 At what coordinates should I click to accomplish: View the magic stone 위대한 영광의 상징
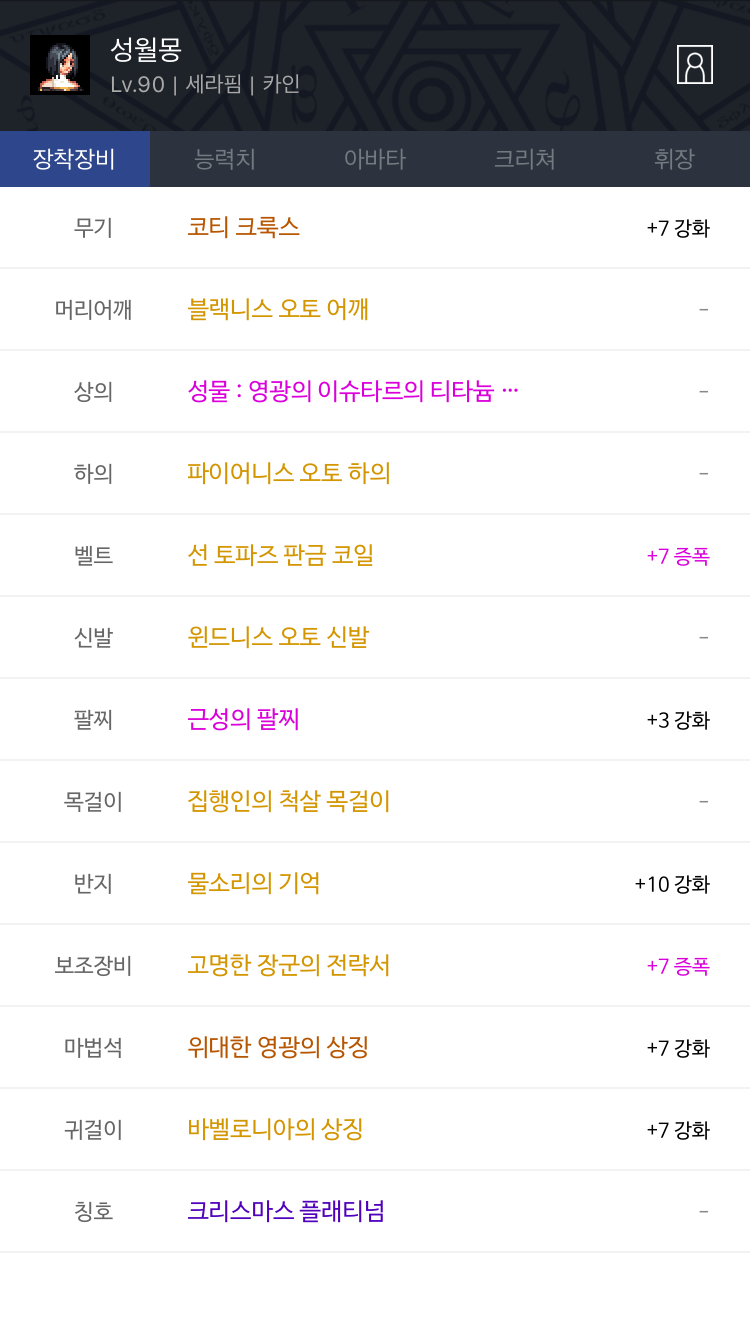pyautogui.click(x=278, y=1047)
